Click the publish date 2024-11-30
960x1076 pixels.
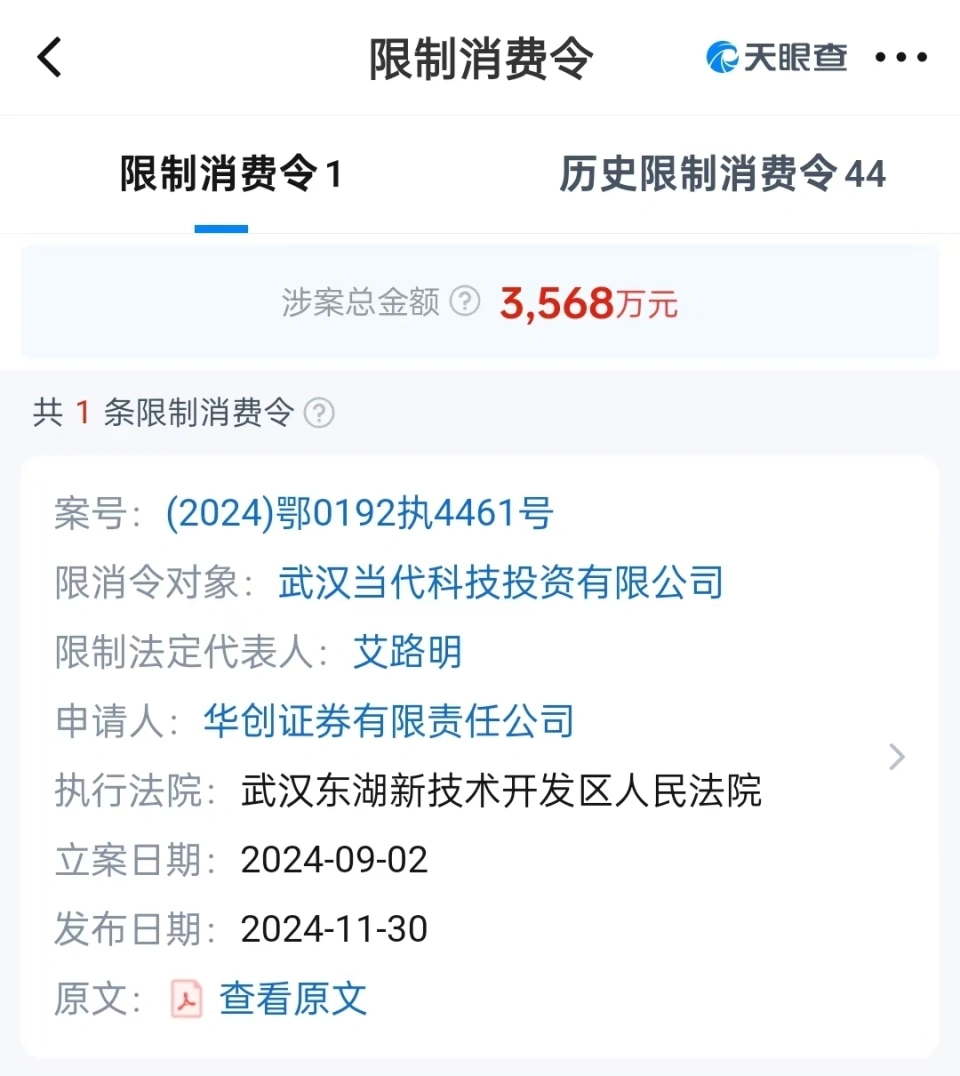[333, 929]
